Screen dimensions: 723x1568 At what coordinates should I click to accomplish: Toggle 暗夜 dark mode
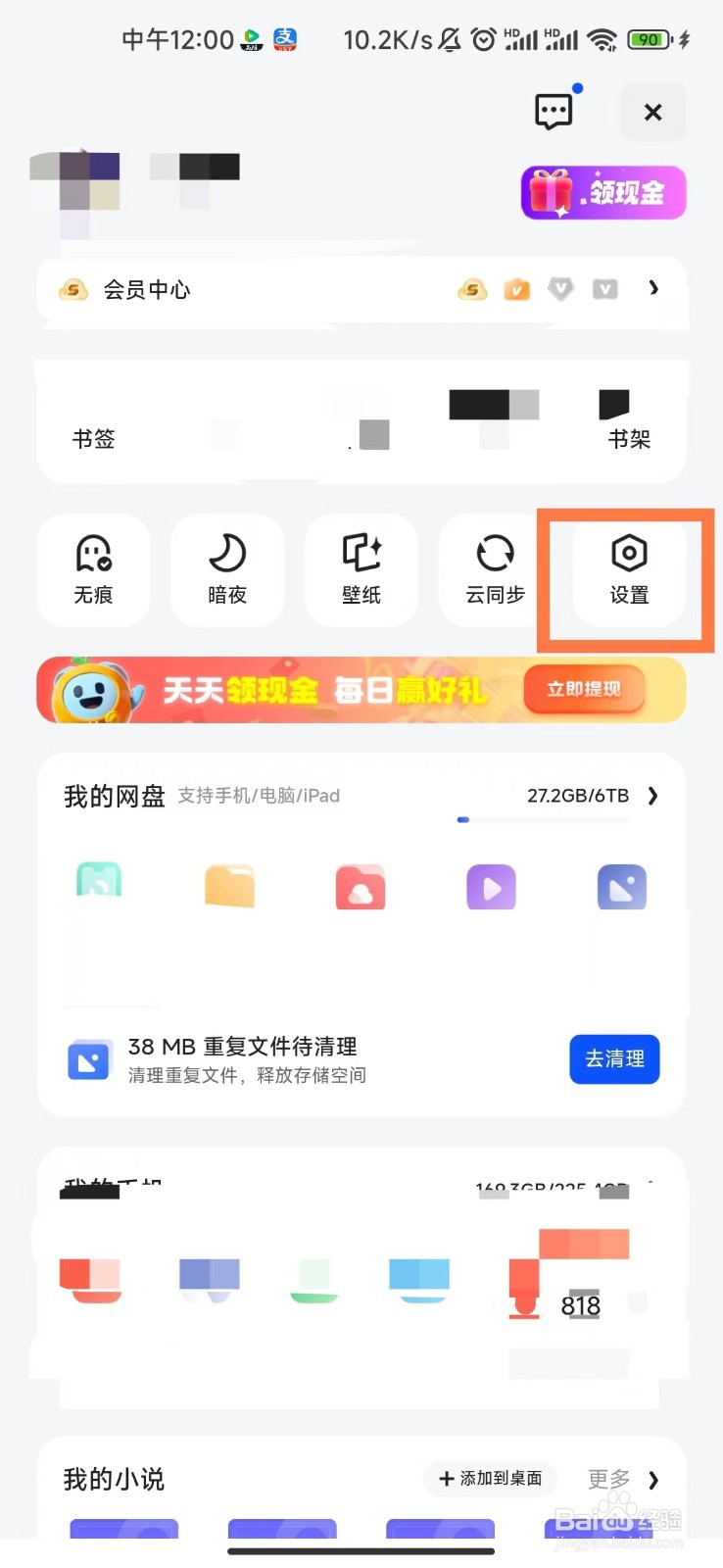click(x=227, y=570)
